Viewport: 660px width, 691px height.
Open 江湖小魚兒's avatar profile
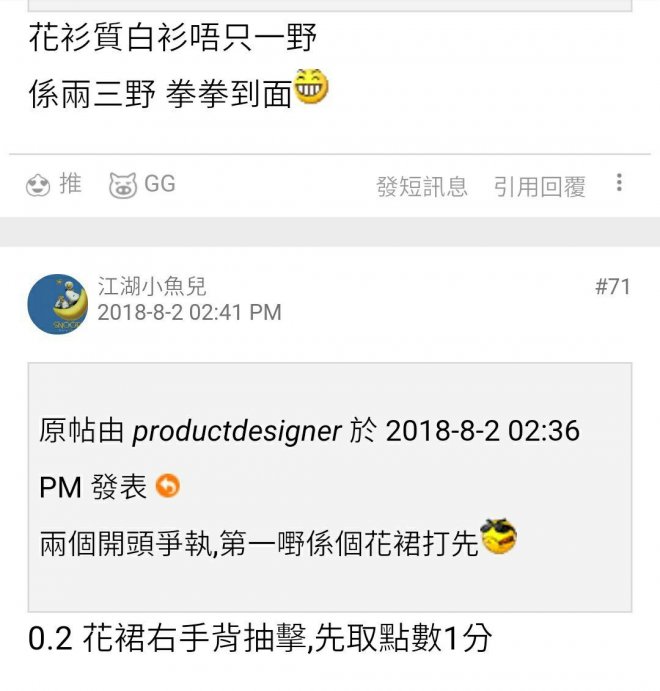click(57, 303)
